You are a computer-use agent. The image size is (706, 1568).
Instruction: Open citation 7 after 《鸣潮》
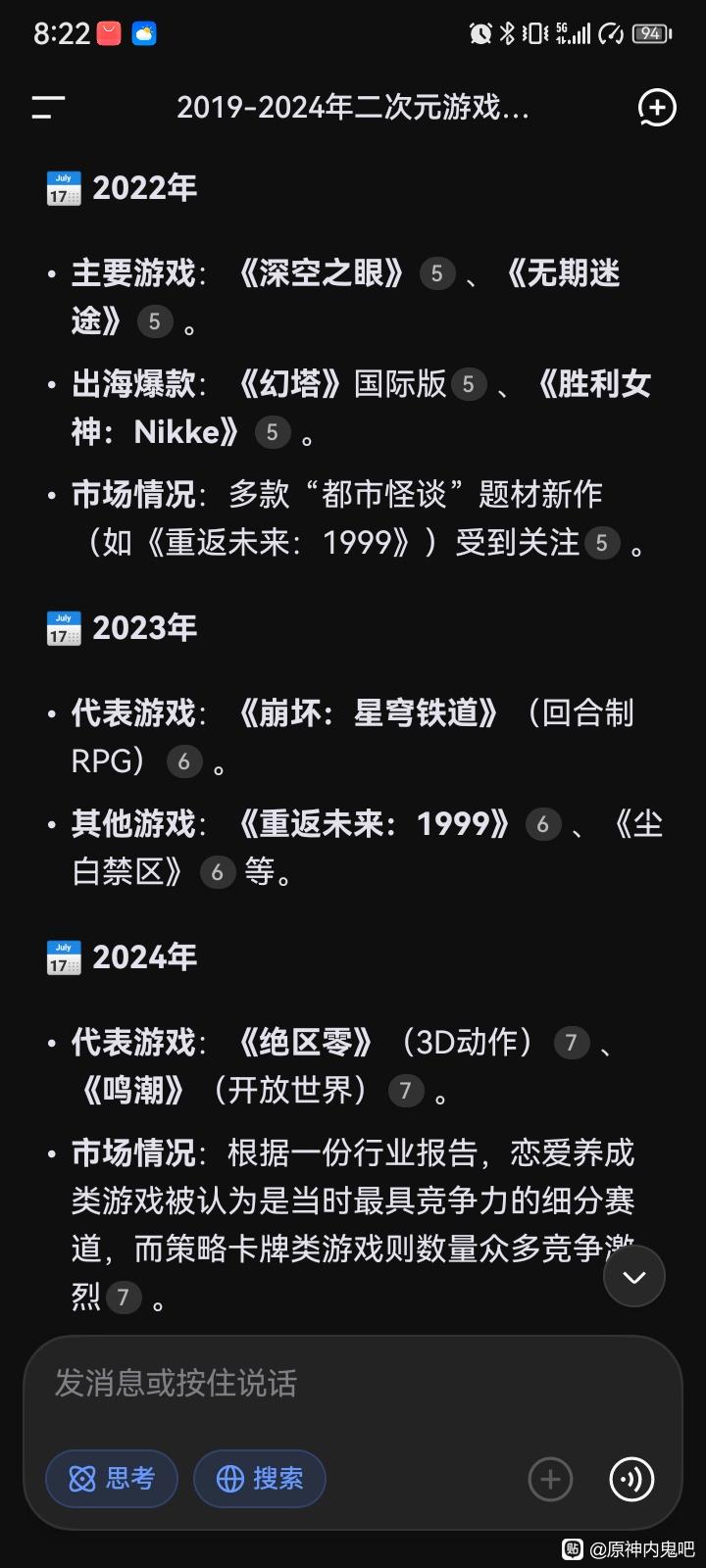coord(405,1091)
